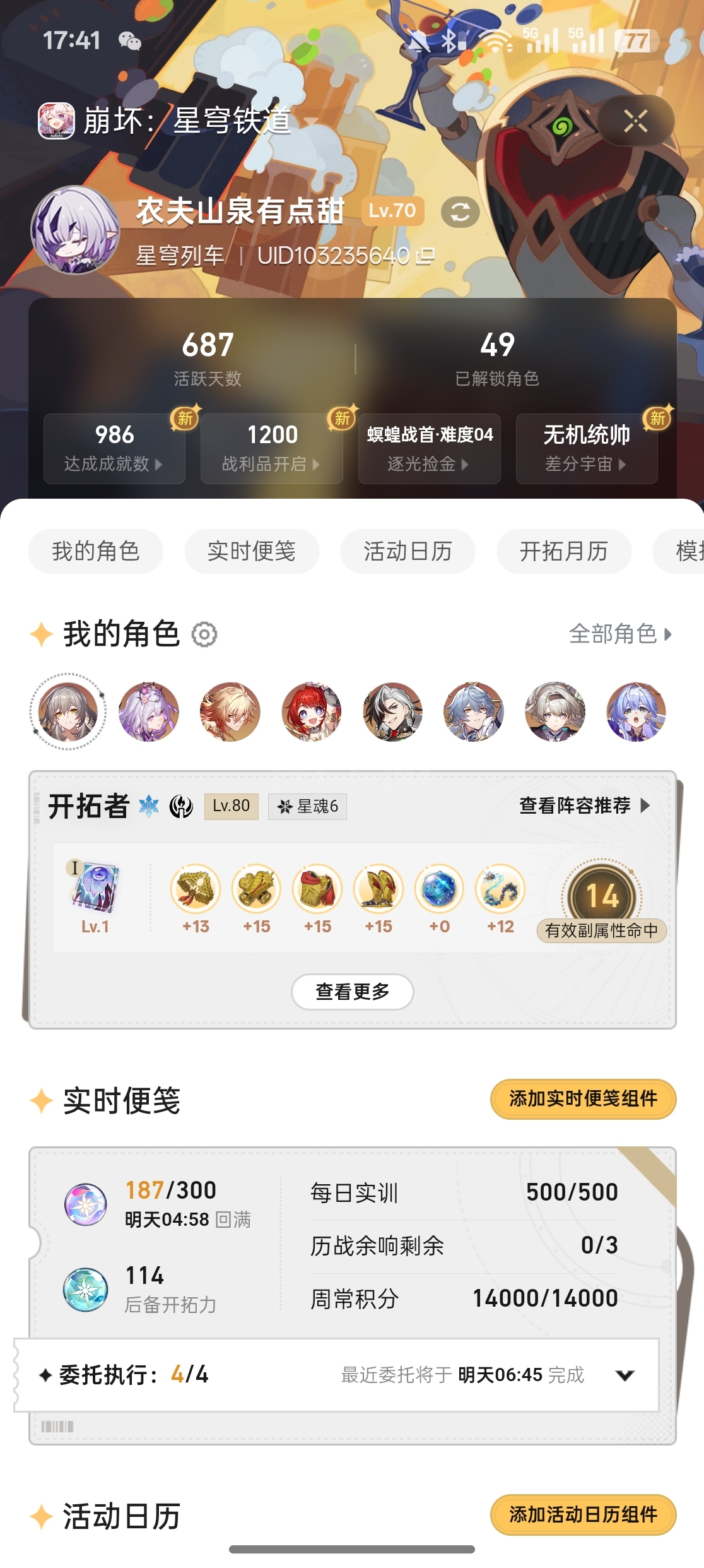Jump to the 开拓月历 chip

pos(564,551)
